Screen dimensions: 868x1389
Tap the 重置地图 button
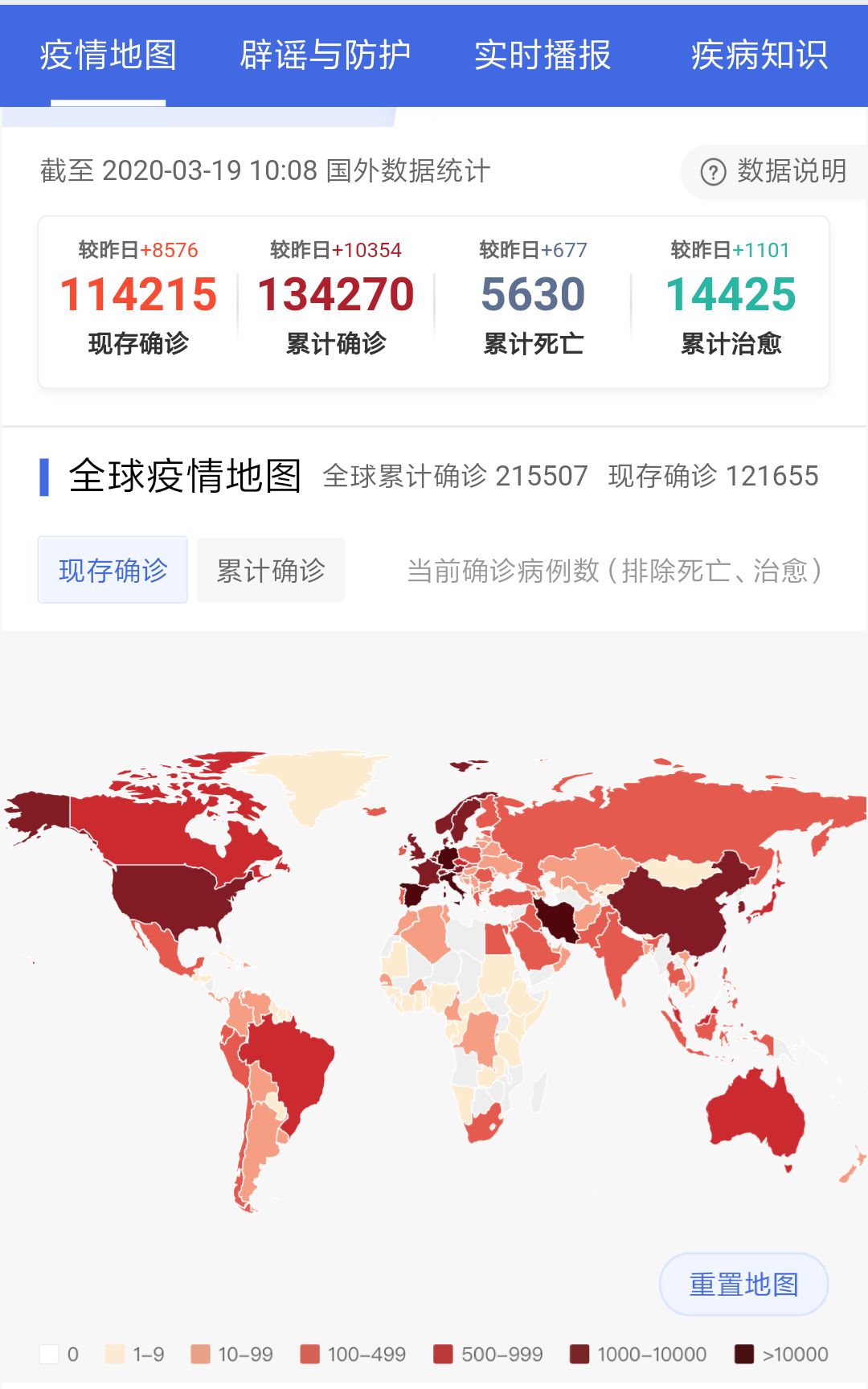click(x=743, y=1284)
